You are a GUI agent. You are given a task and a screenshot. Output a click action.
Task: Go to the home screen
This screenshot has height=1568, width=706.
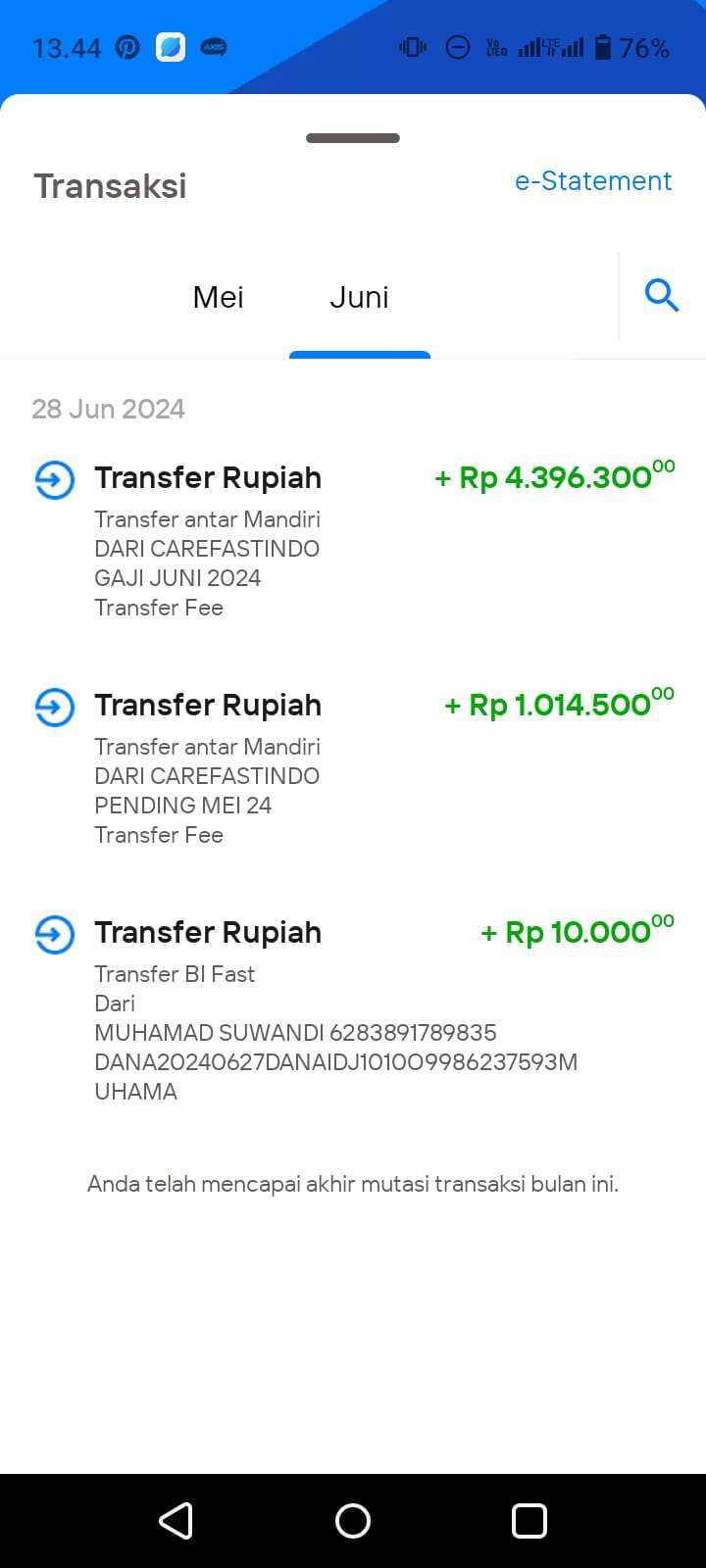[x=353, y=1521]
